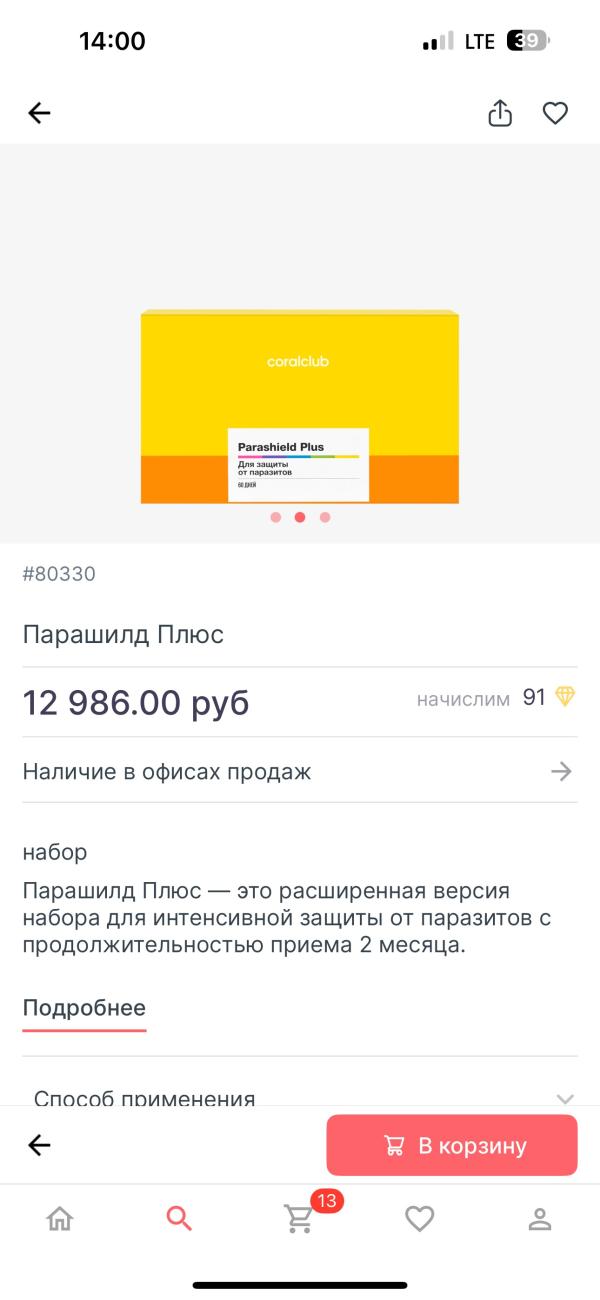
Task: Open the profile tab
Action: tap(540, 1219)
